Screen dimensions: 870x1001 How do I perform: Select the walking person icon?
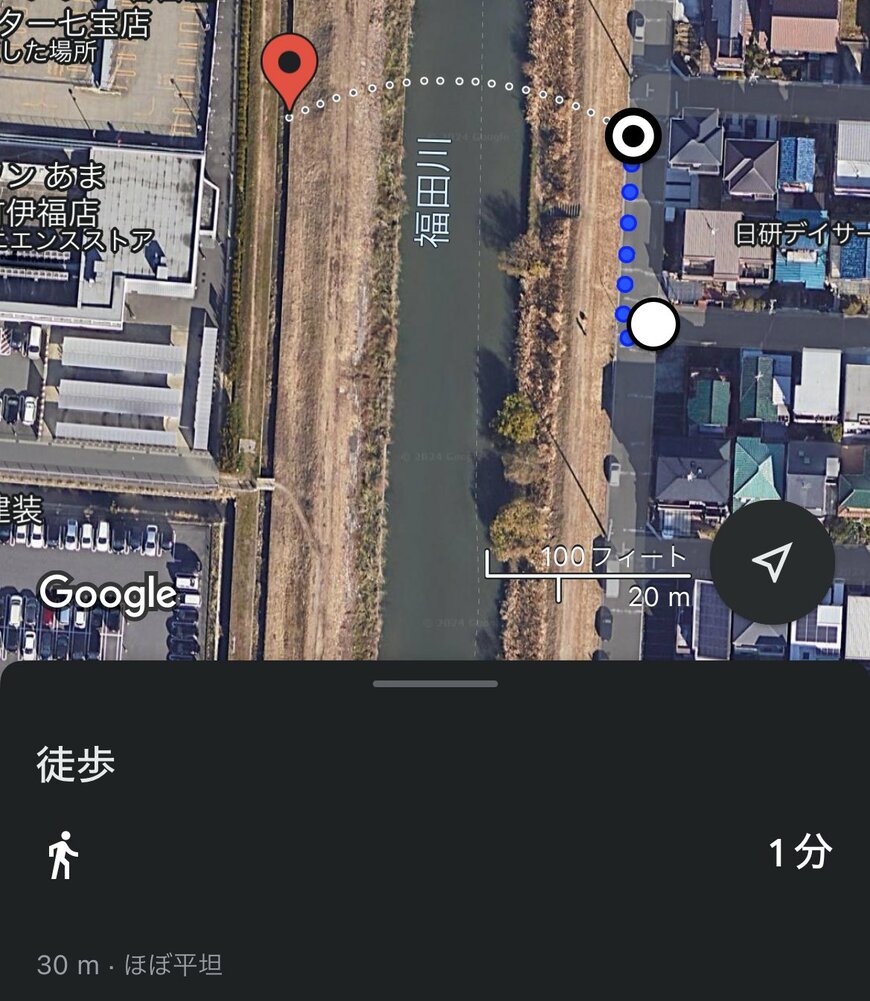click(60, 853)
